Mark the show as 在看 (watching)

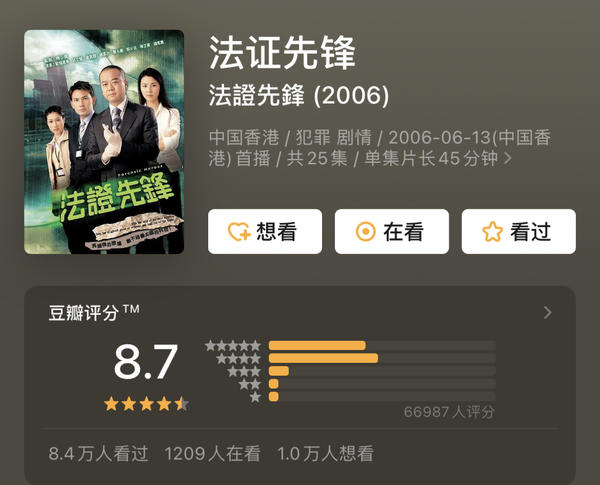[391, 232]
